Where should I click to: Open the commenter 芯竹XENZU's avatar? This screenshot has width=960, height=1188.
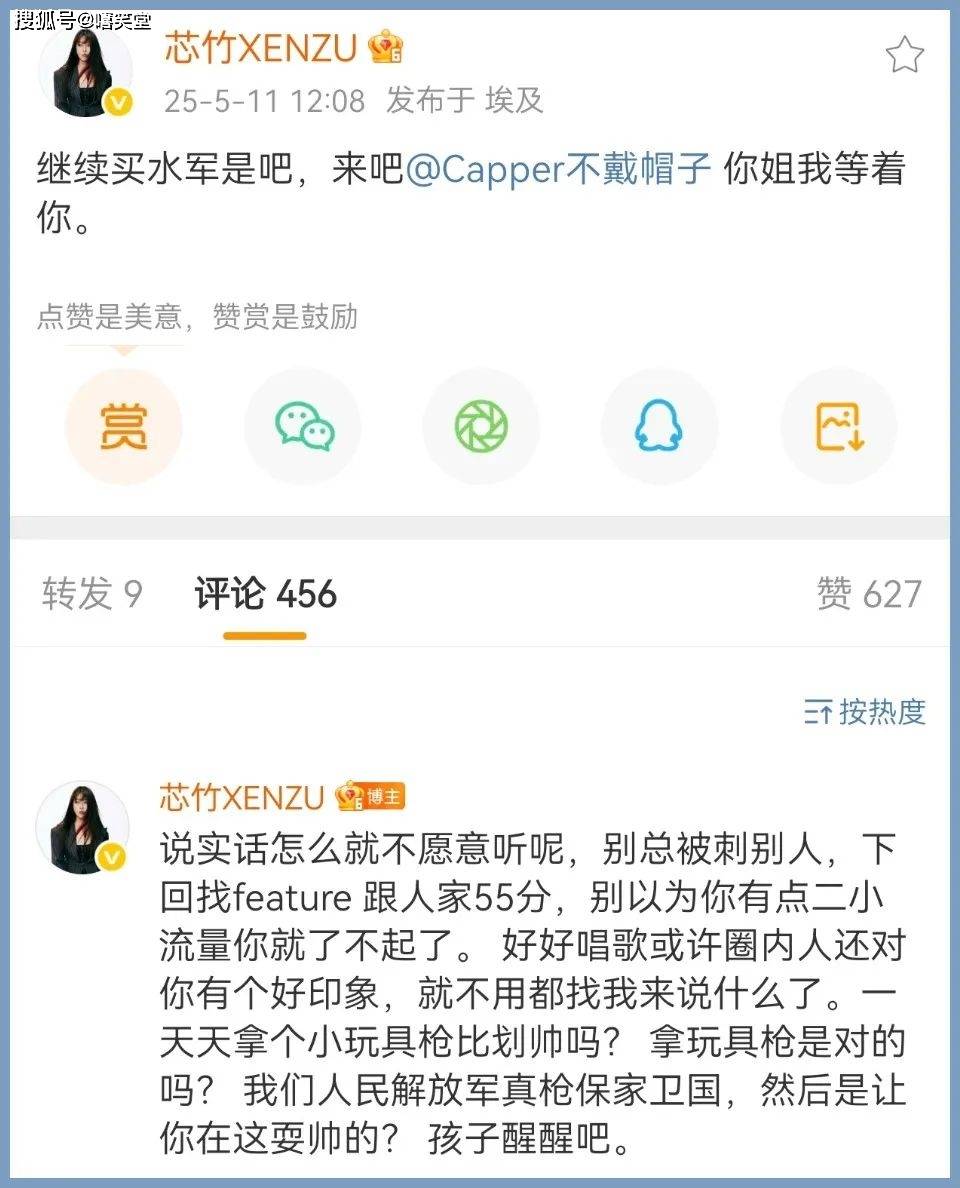(83, 827)
